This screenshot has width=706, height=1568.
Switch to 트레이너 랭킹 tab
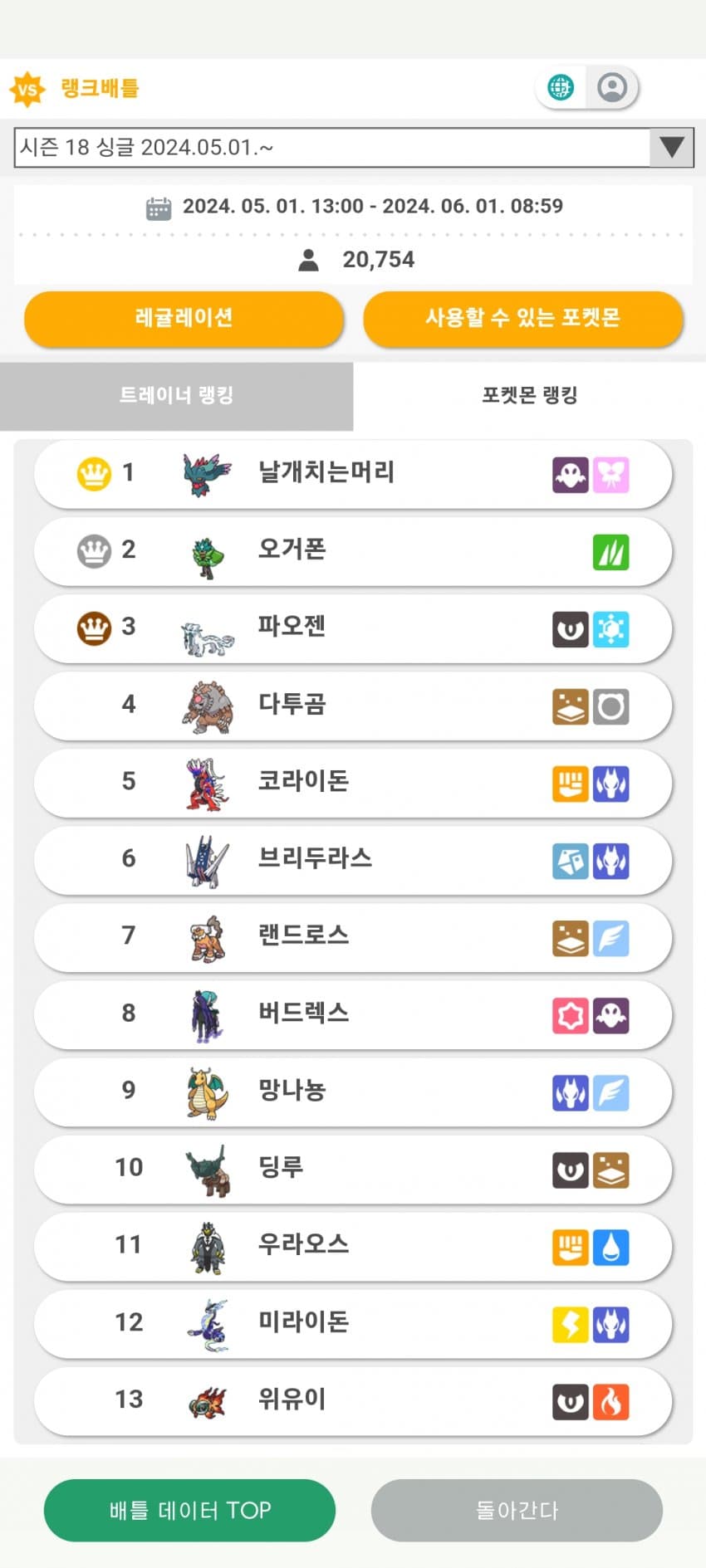click(x=176, y=396)
